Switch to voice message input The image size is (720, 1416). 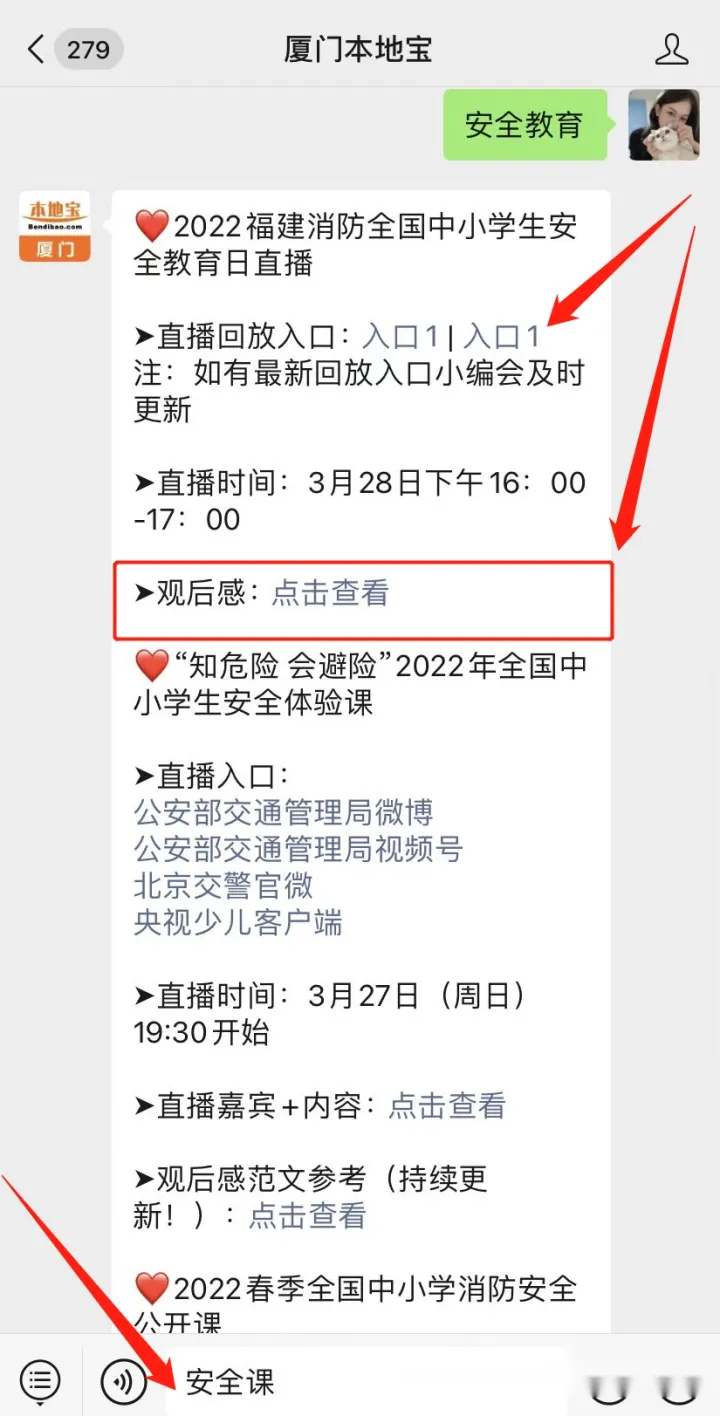click(124, 1381)
